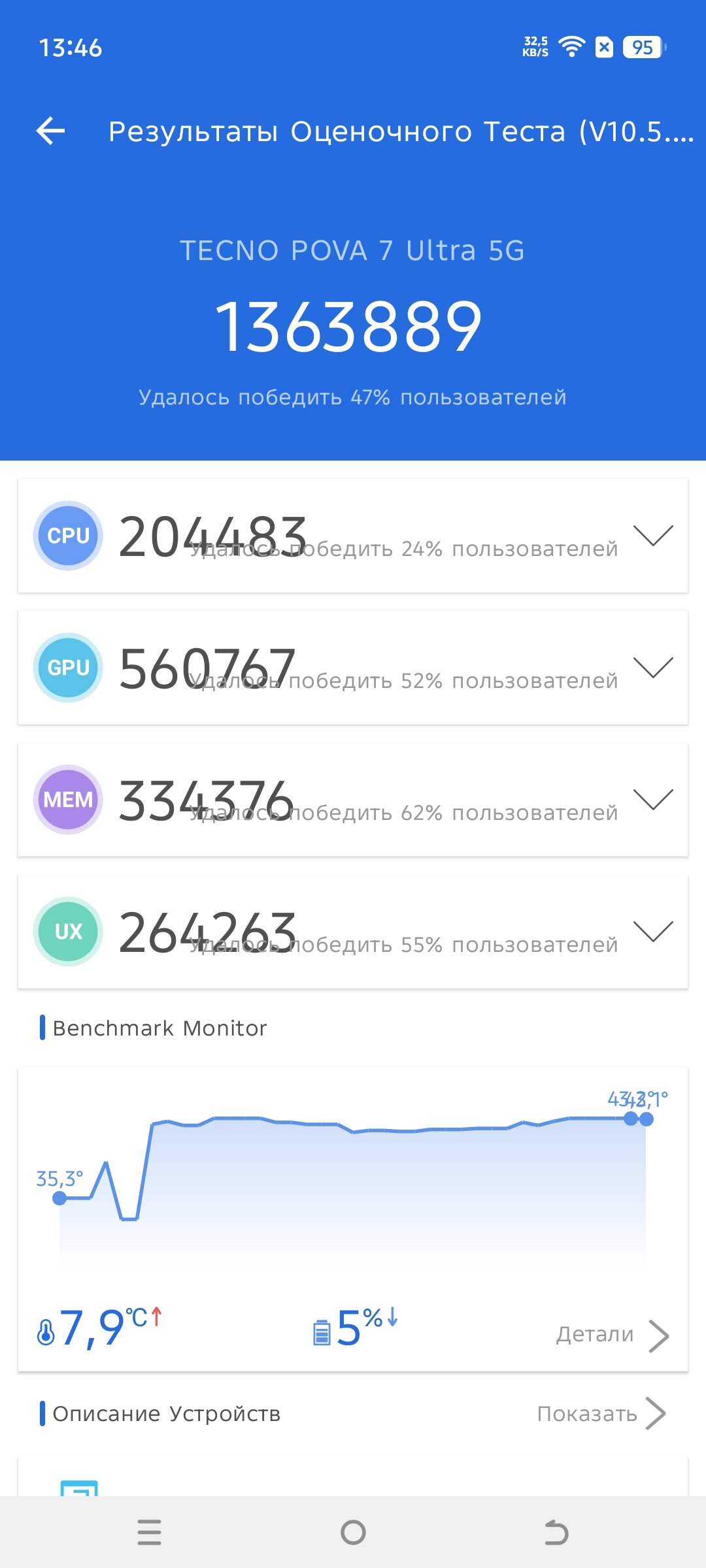Image resolution: width=706 pixels, height=1568 pixels.
Task: Expand the GPU score breakdown
Action: 653,667
